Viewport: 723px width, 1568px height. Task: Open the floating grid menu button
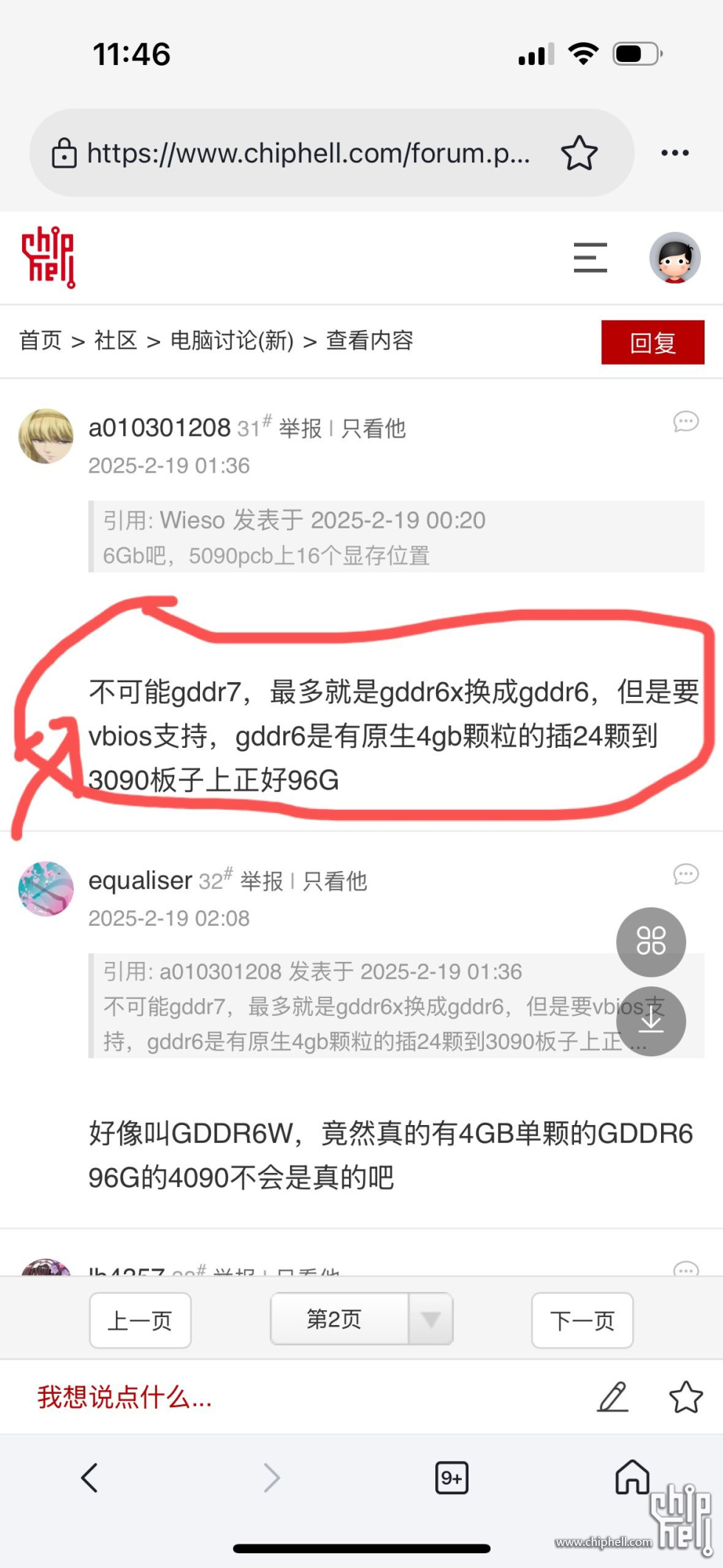651,941
